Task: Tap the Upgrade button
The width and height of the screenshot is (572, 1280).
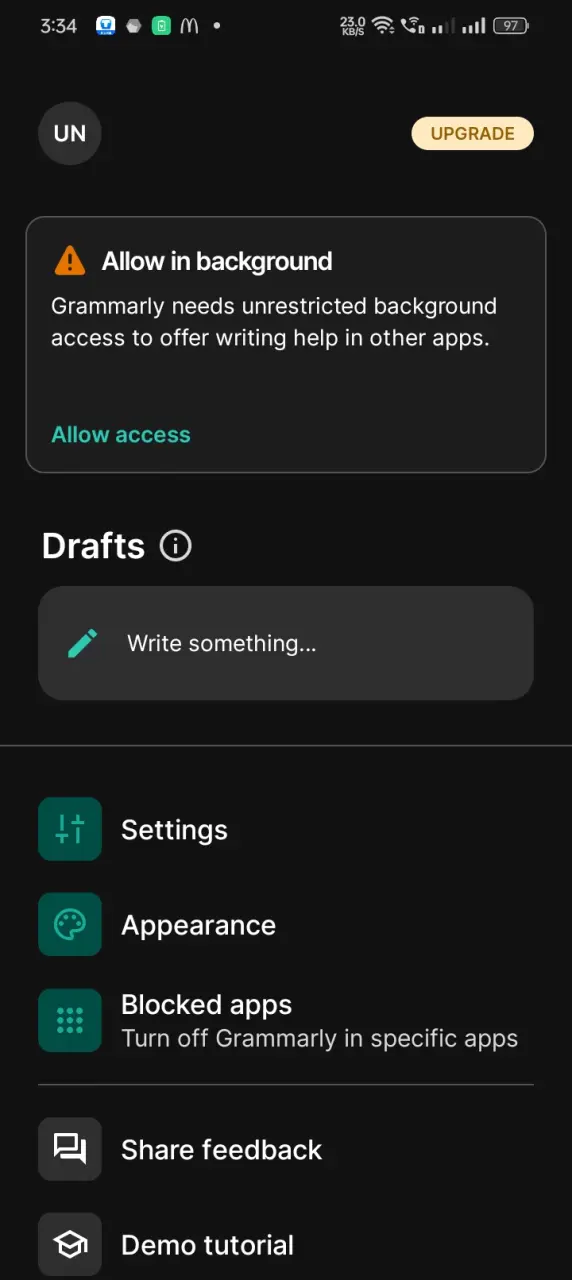Action: pos(472,134)
